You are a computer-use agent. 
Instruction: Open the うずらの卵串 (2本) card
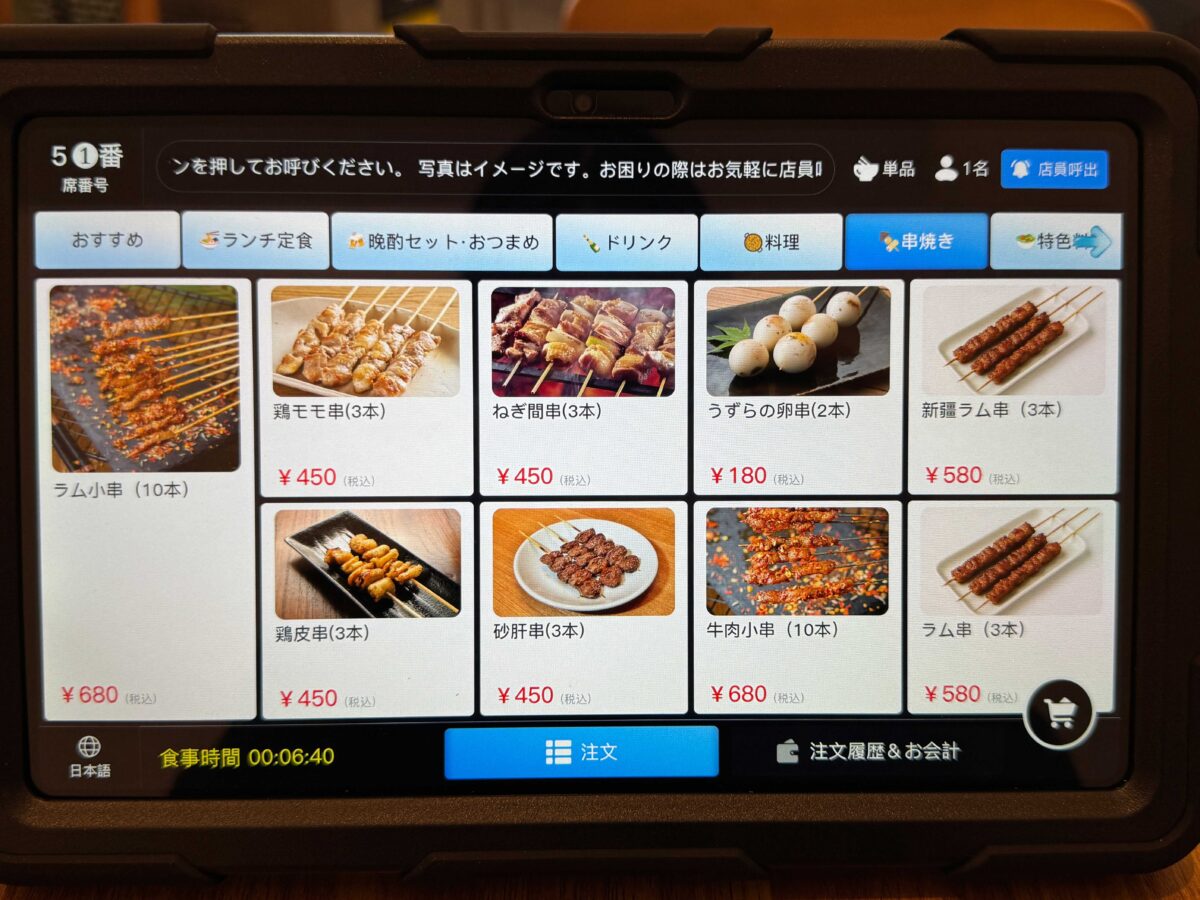797,387
